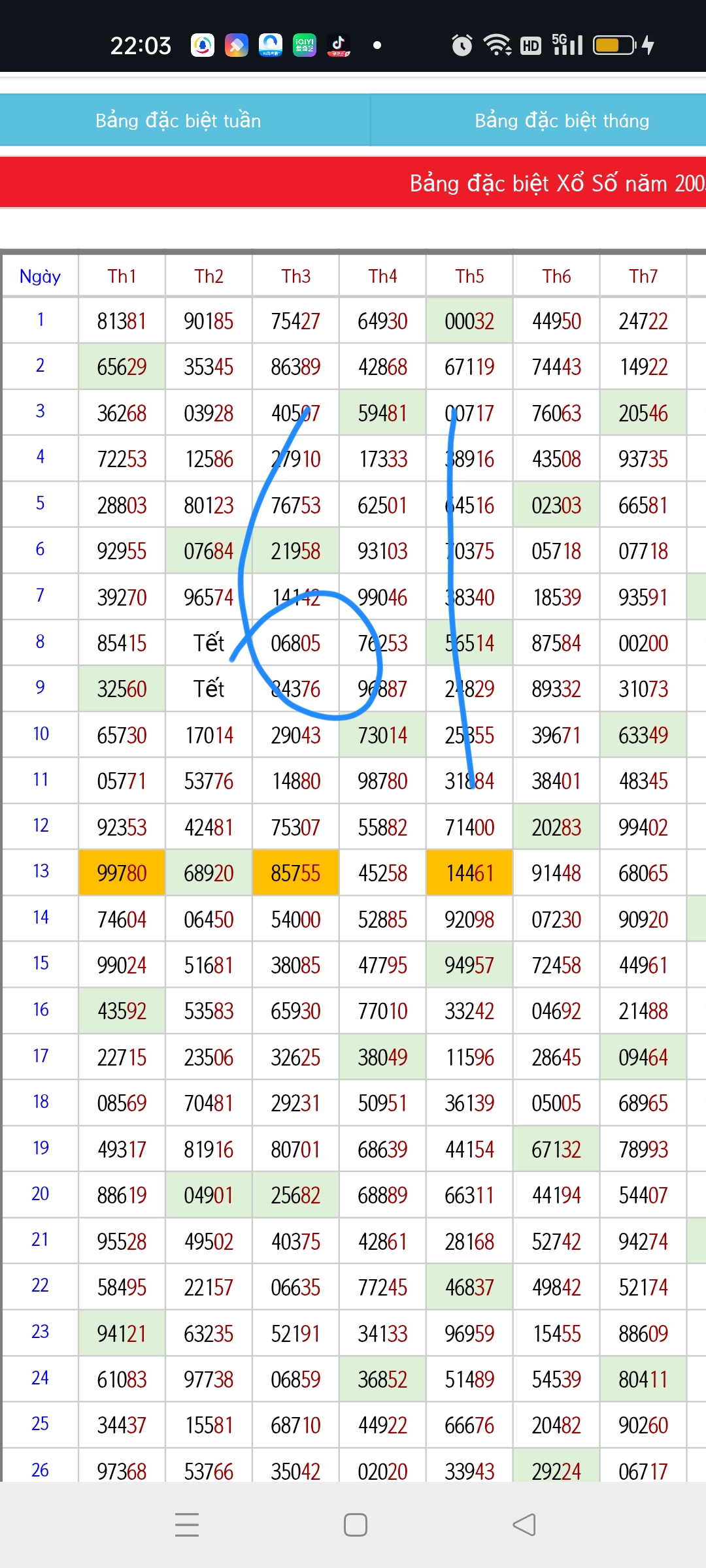Tap the system home button
This screenshot has height=1568, width=706.
(355, 1525)
